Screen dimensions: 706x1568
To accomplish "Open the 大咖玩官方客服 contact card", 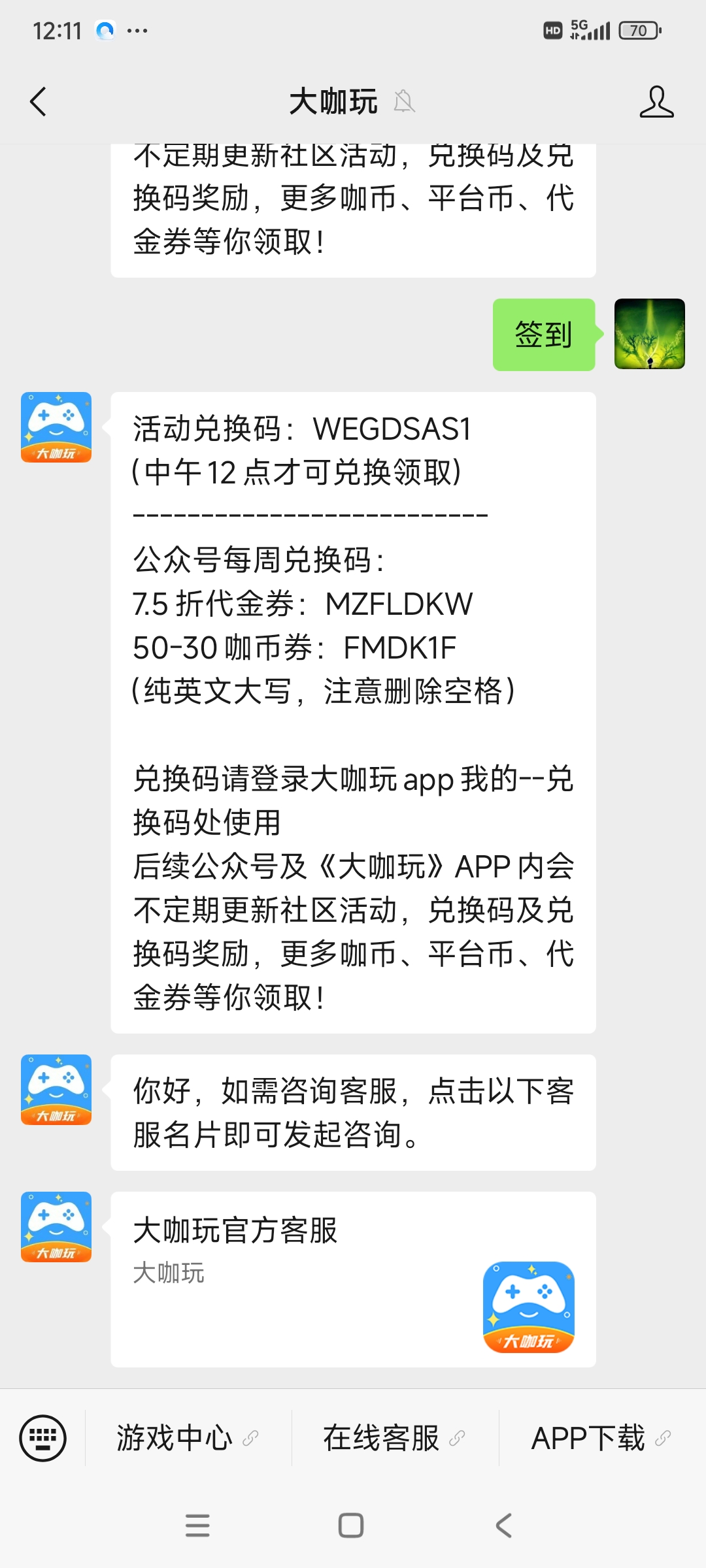I will (x=353, y=1279).
